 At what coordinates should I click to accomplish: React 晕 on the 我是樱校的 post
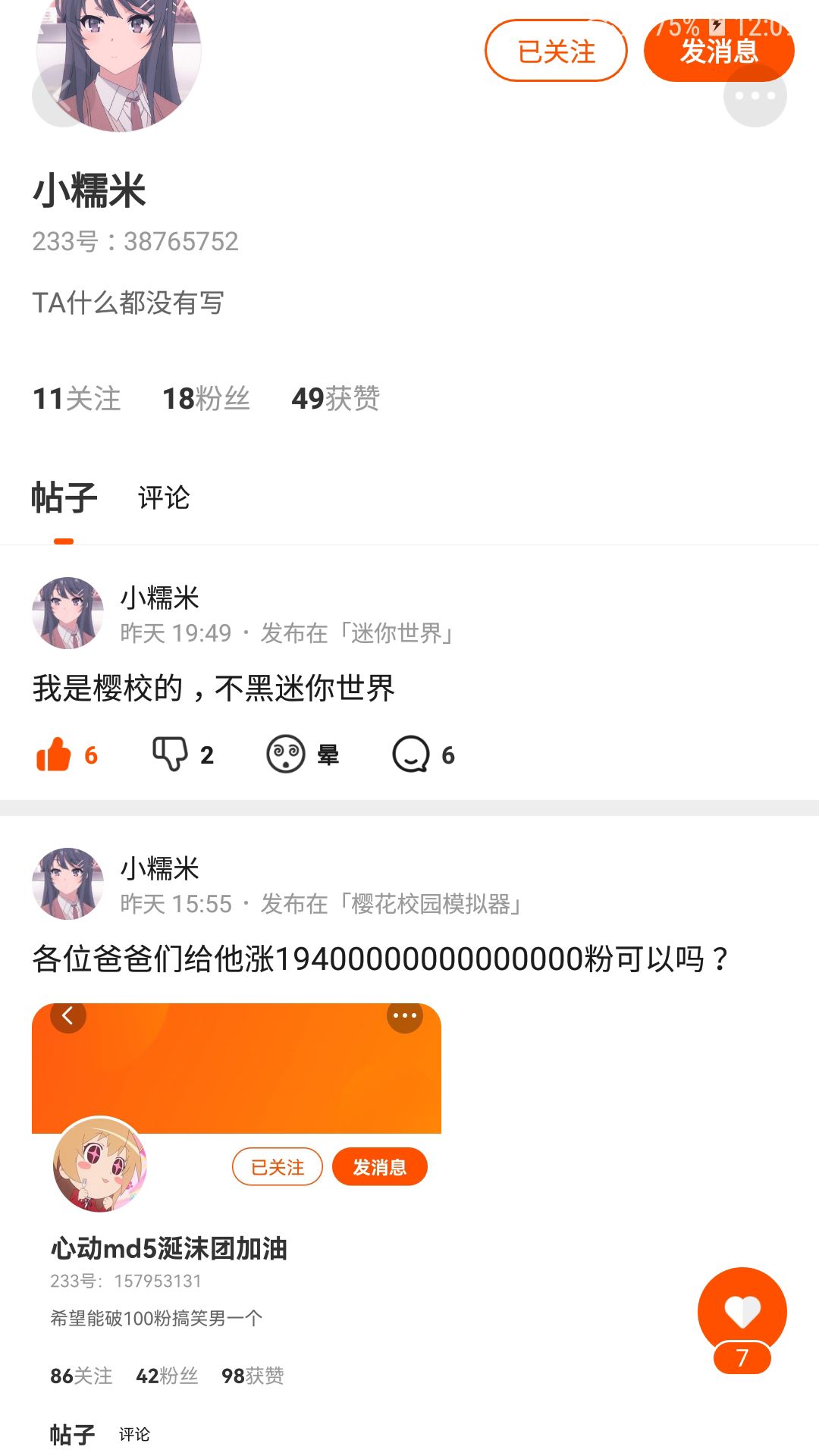(x=303, y=755)
